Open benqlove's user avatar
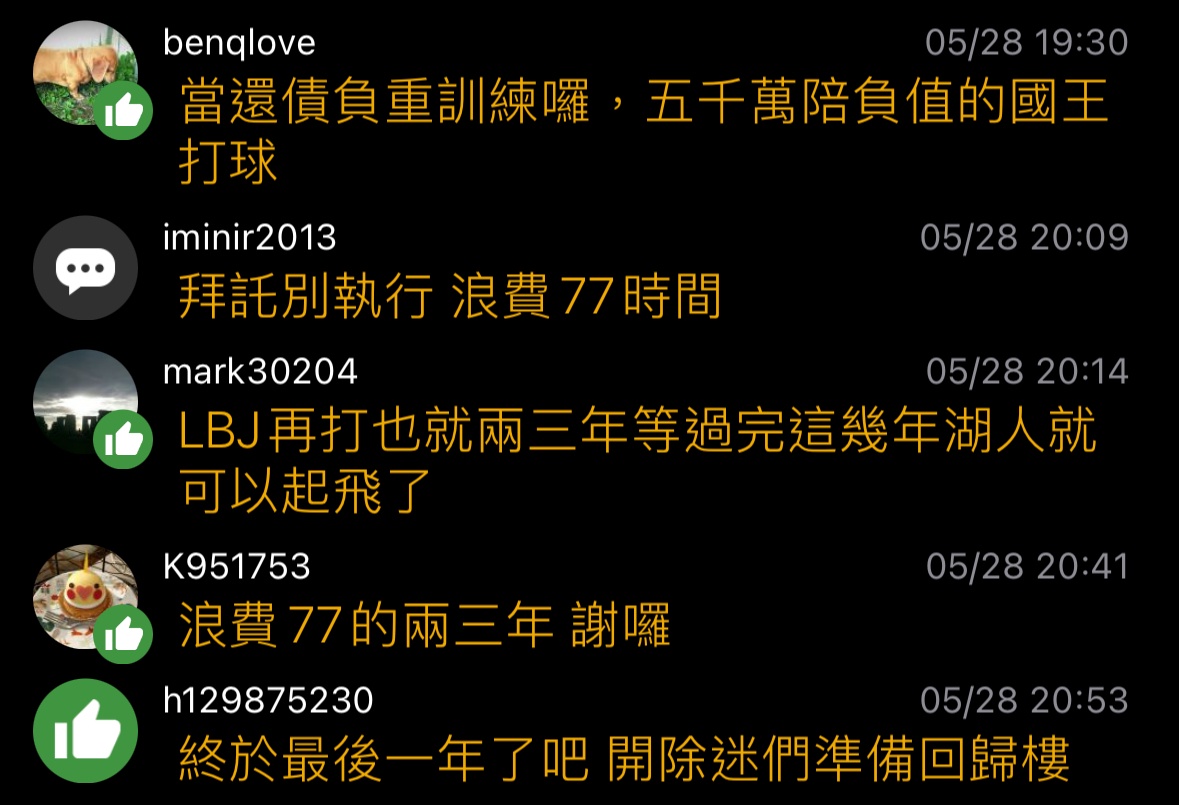The image size is (1179, 805). (85, 73)
